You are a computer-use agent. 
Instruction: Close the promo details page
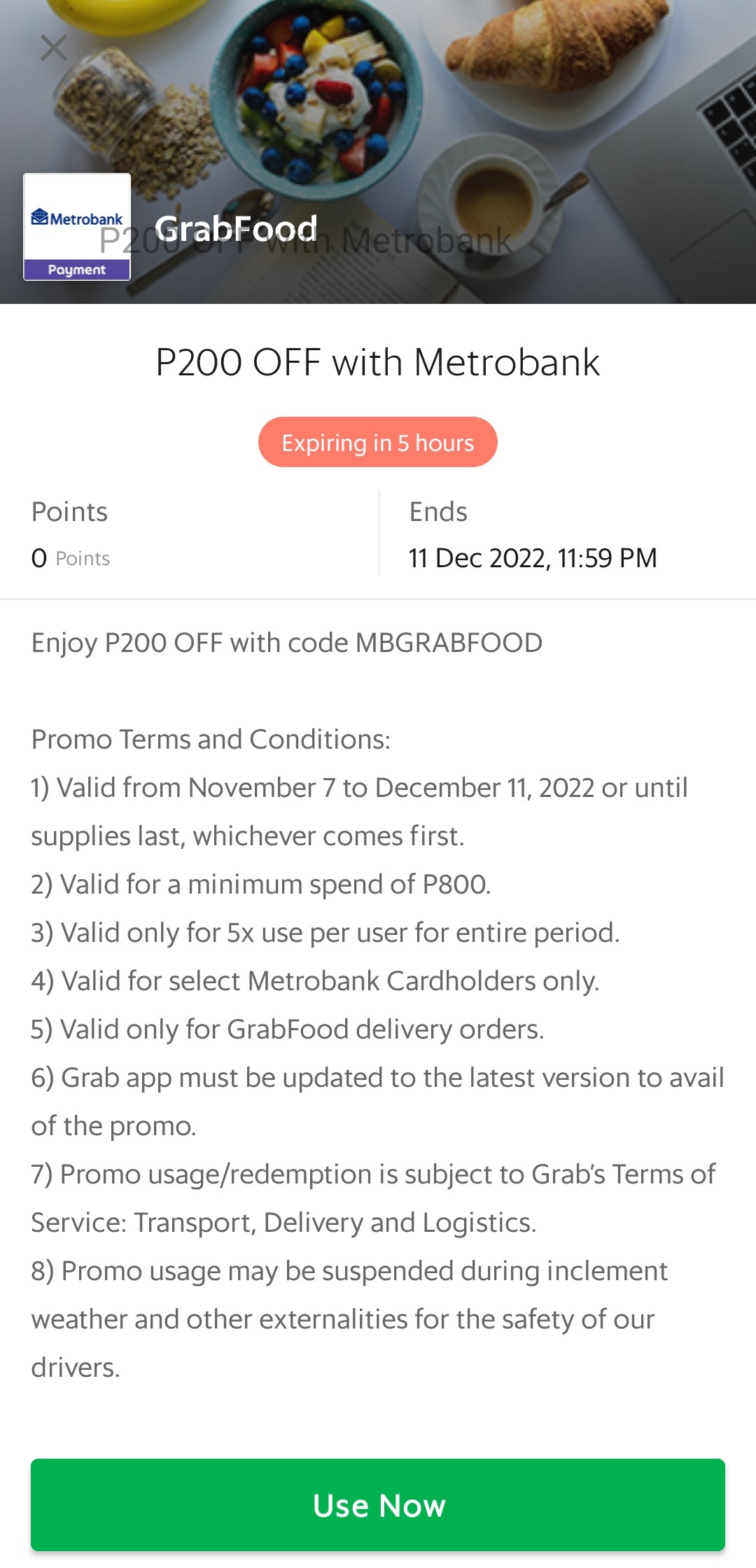[54, 48]
